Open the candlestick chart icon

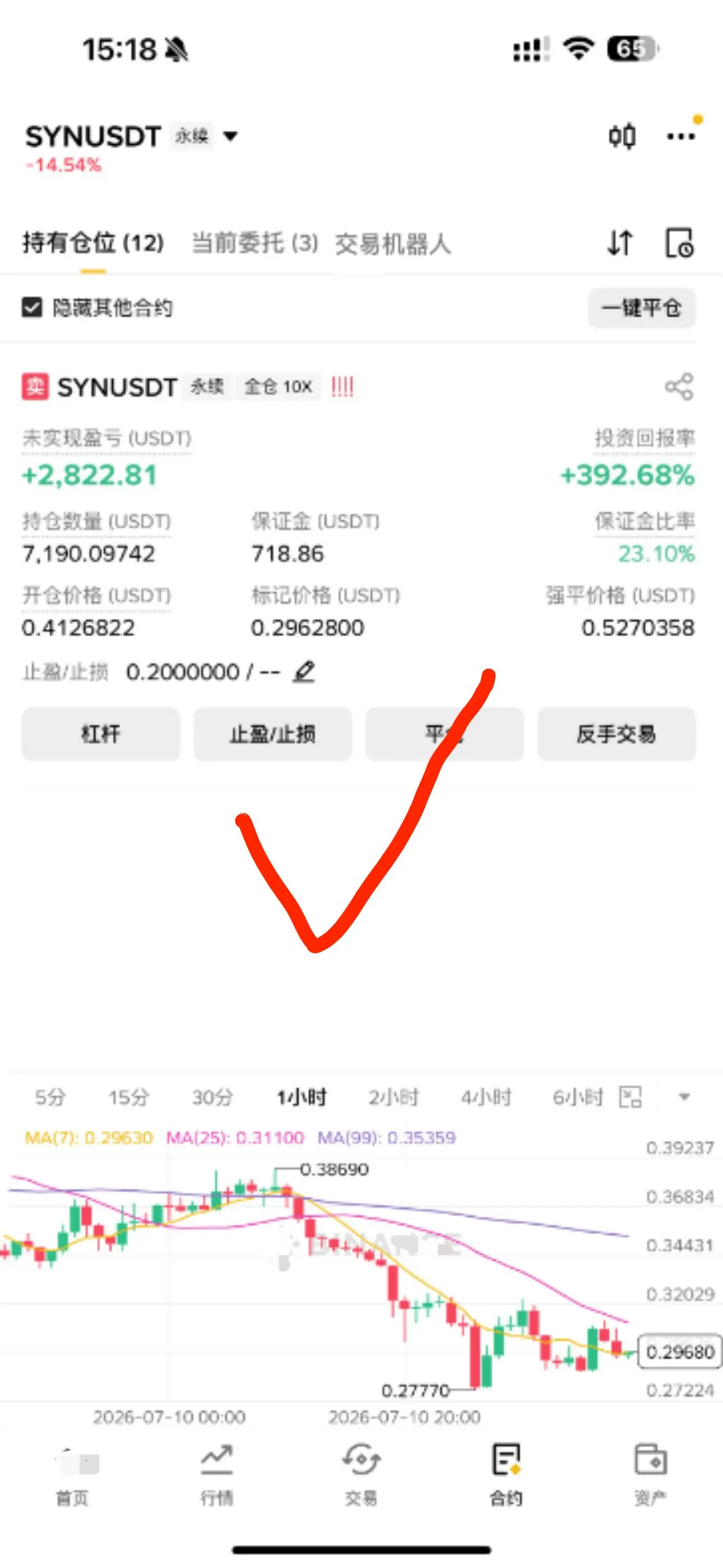[x=622, y=136]
